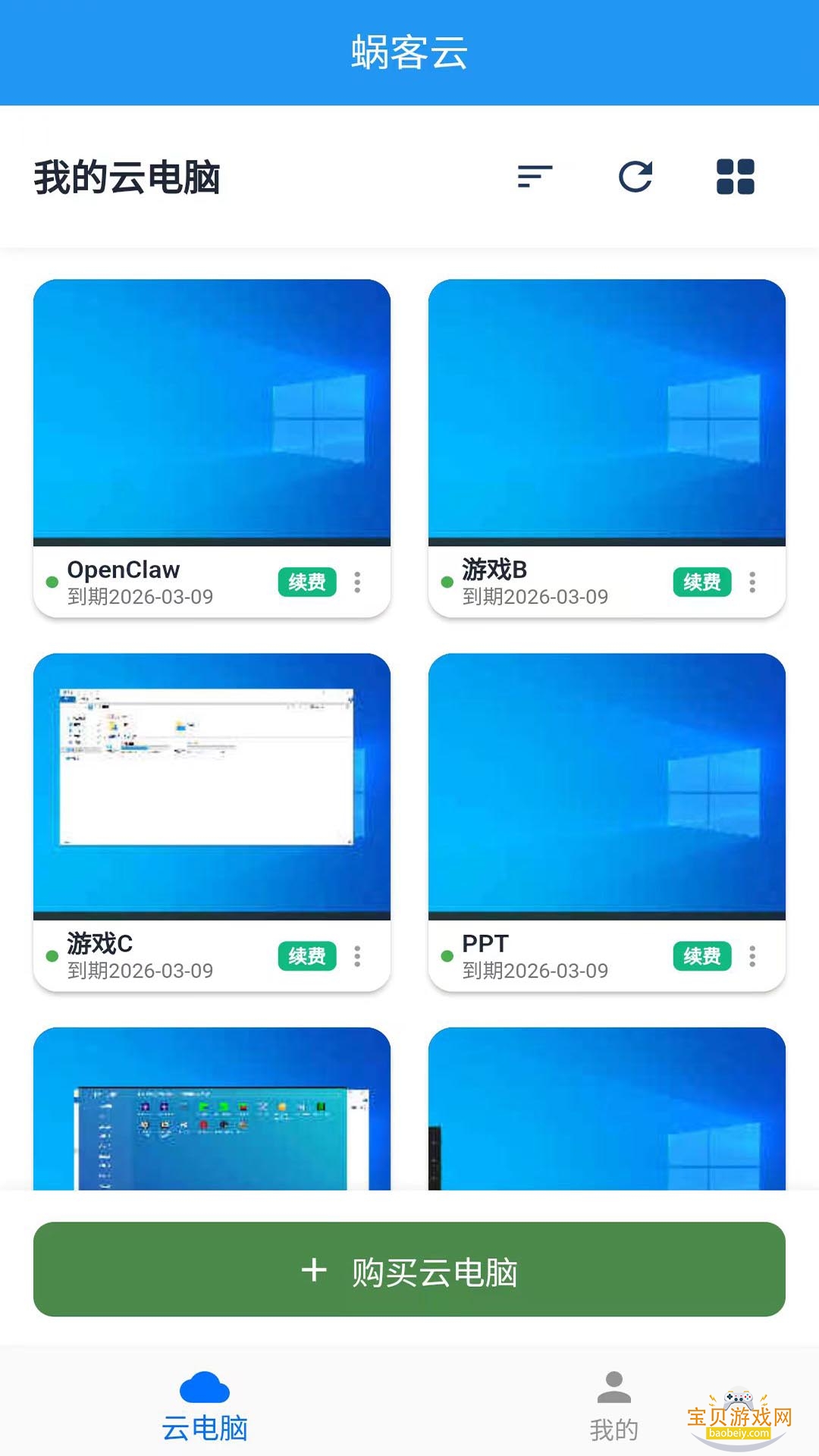Refresh the cloud computer list

click(x=635, y=177)
